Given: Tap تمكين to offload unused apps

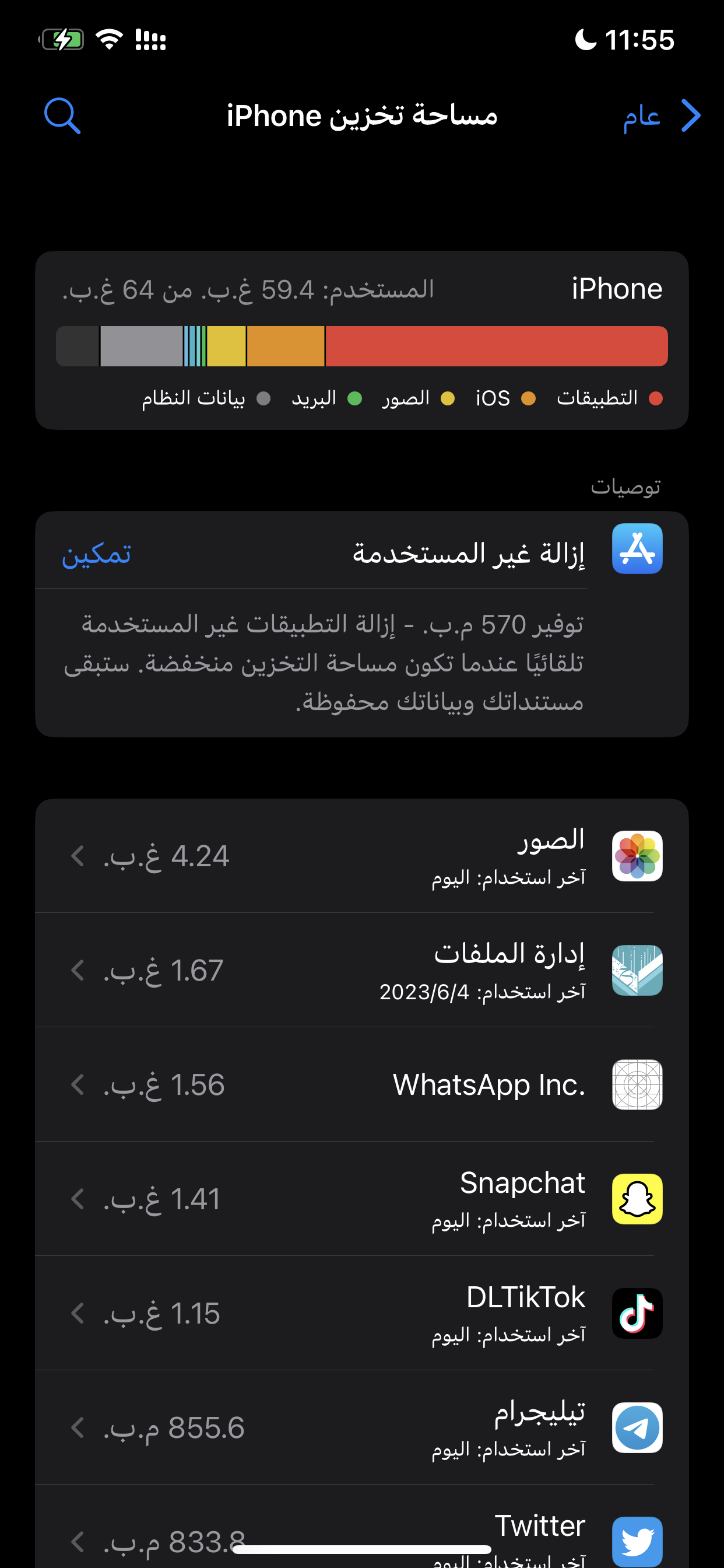Looking at the screenshot, I should coord(96,555).
